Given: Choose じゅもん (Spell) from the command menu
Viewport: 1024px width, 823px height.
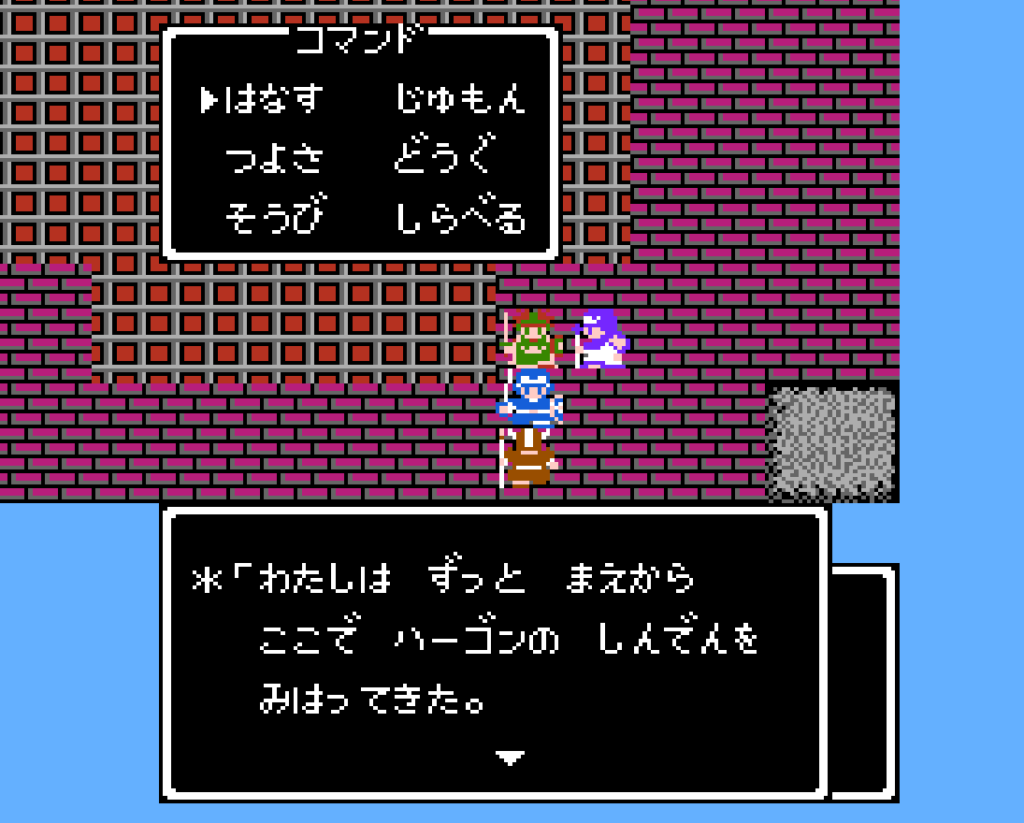Looking at the screenshot, I should click(460, 99).
